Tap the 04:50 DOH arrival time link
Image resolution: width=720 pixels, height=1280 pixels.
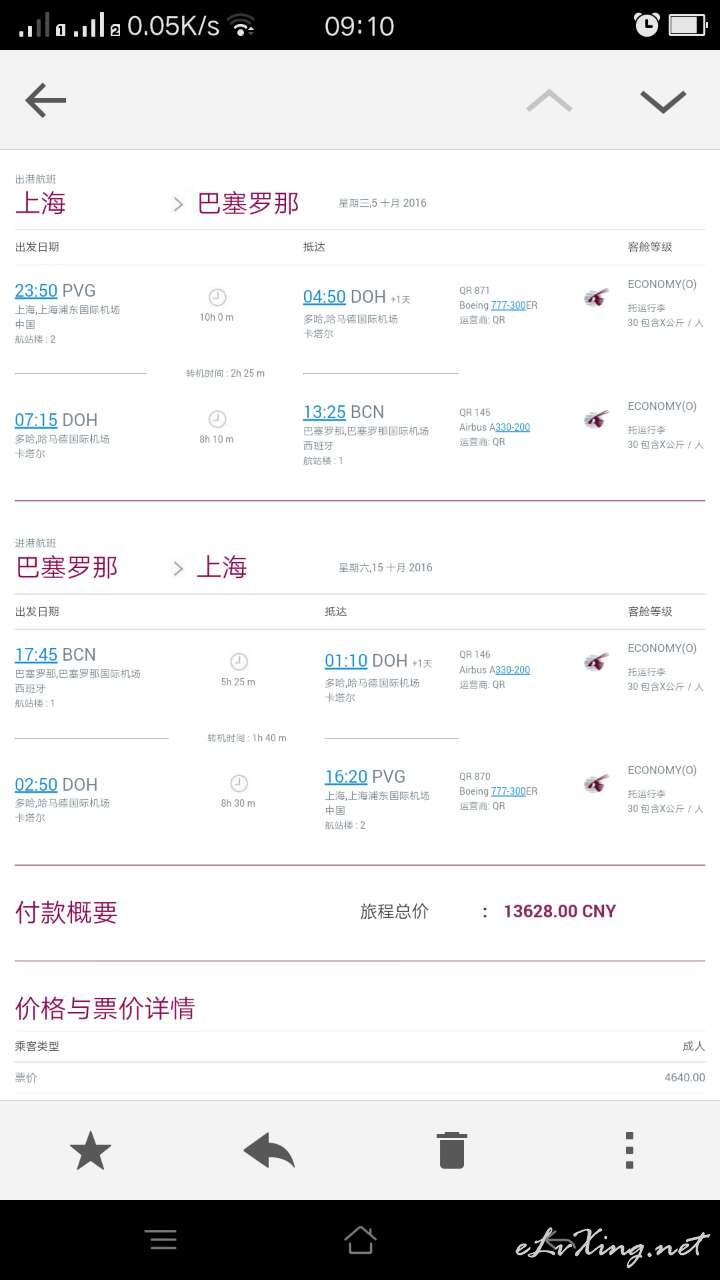pyautogui.click(x=324, y=297)
